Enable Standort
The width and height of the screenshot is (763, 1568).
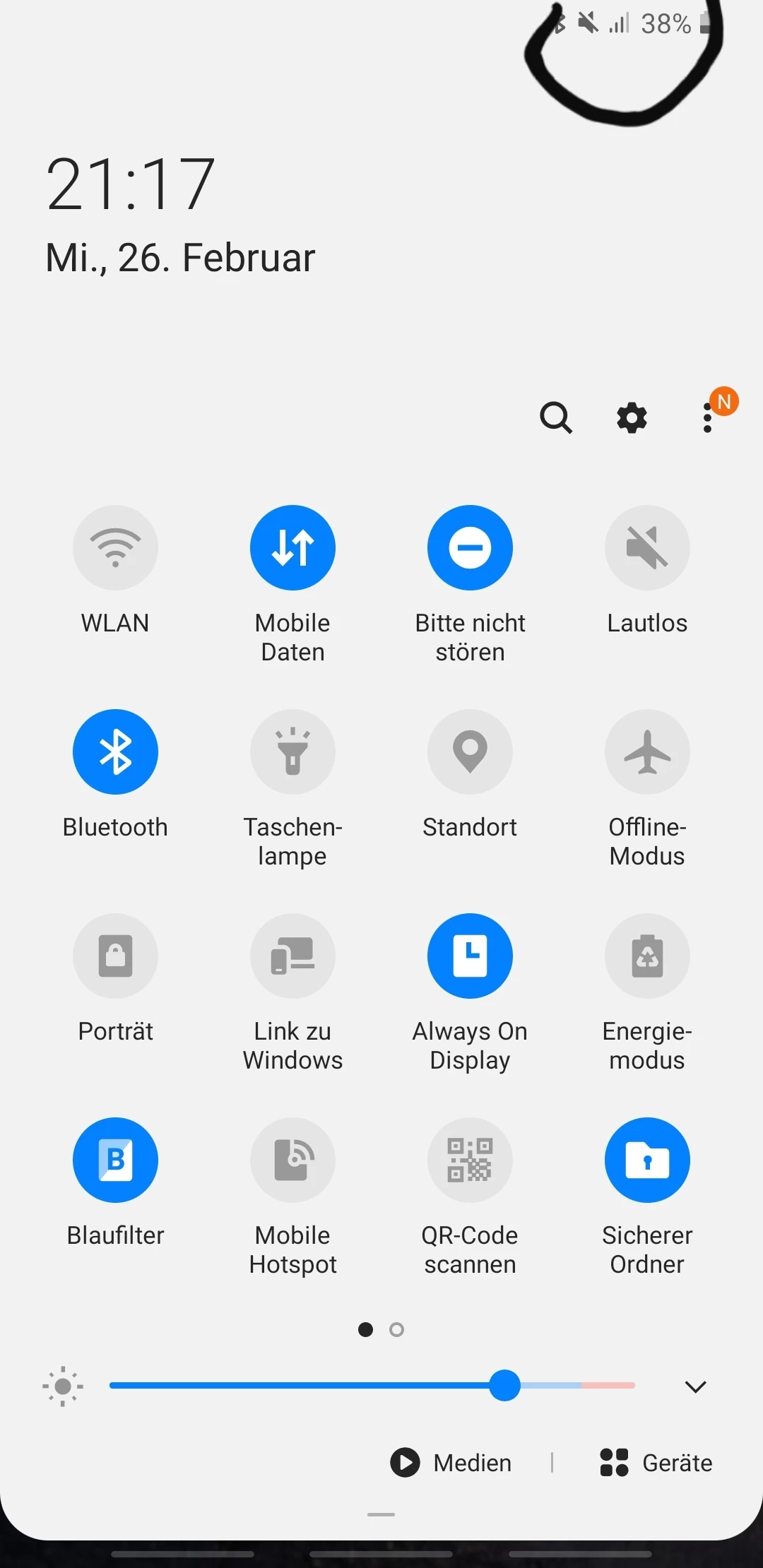[x=470, y=752]
